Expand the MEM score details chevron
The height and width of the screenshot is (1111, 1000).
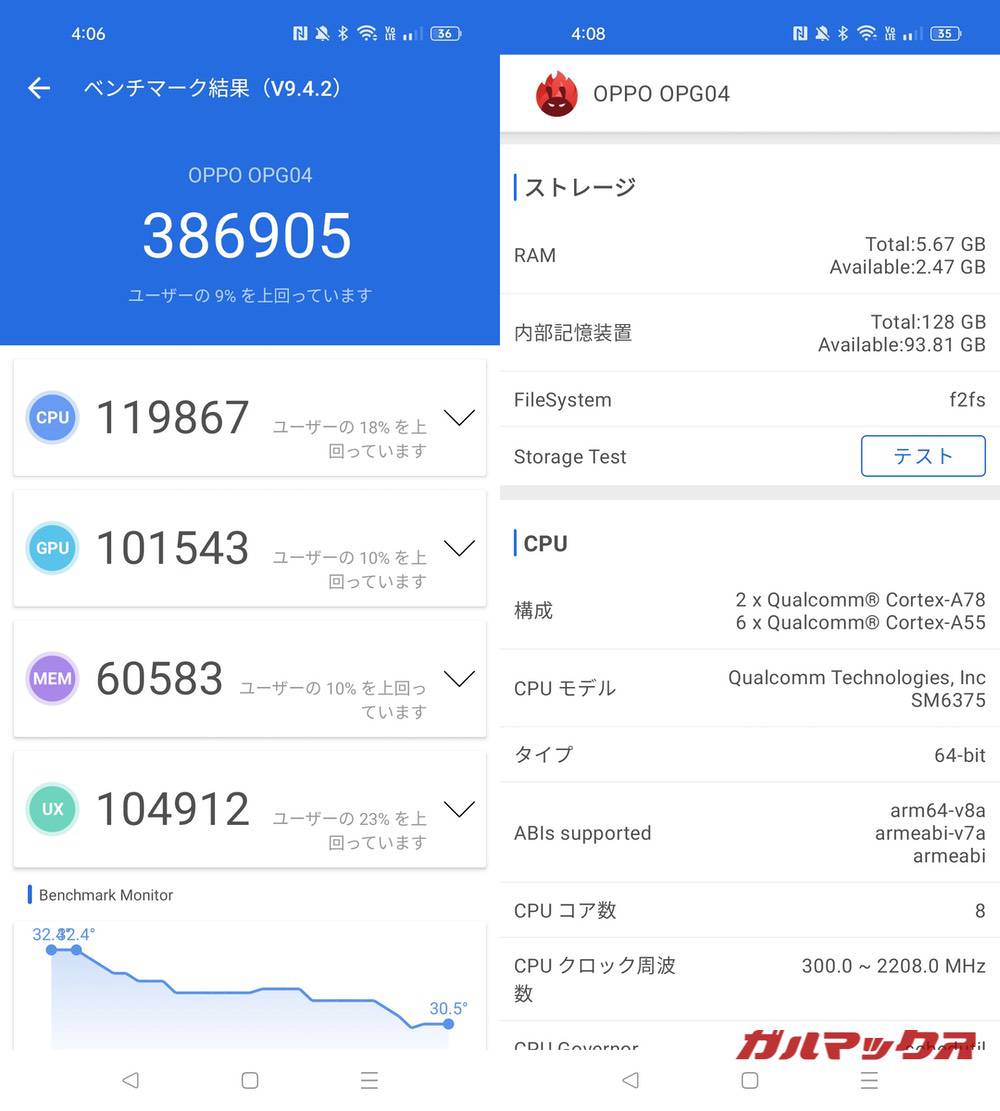pyautogui.click(x=459, y=679)
